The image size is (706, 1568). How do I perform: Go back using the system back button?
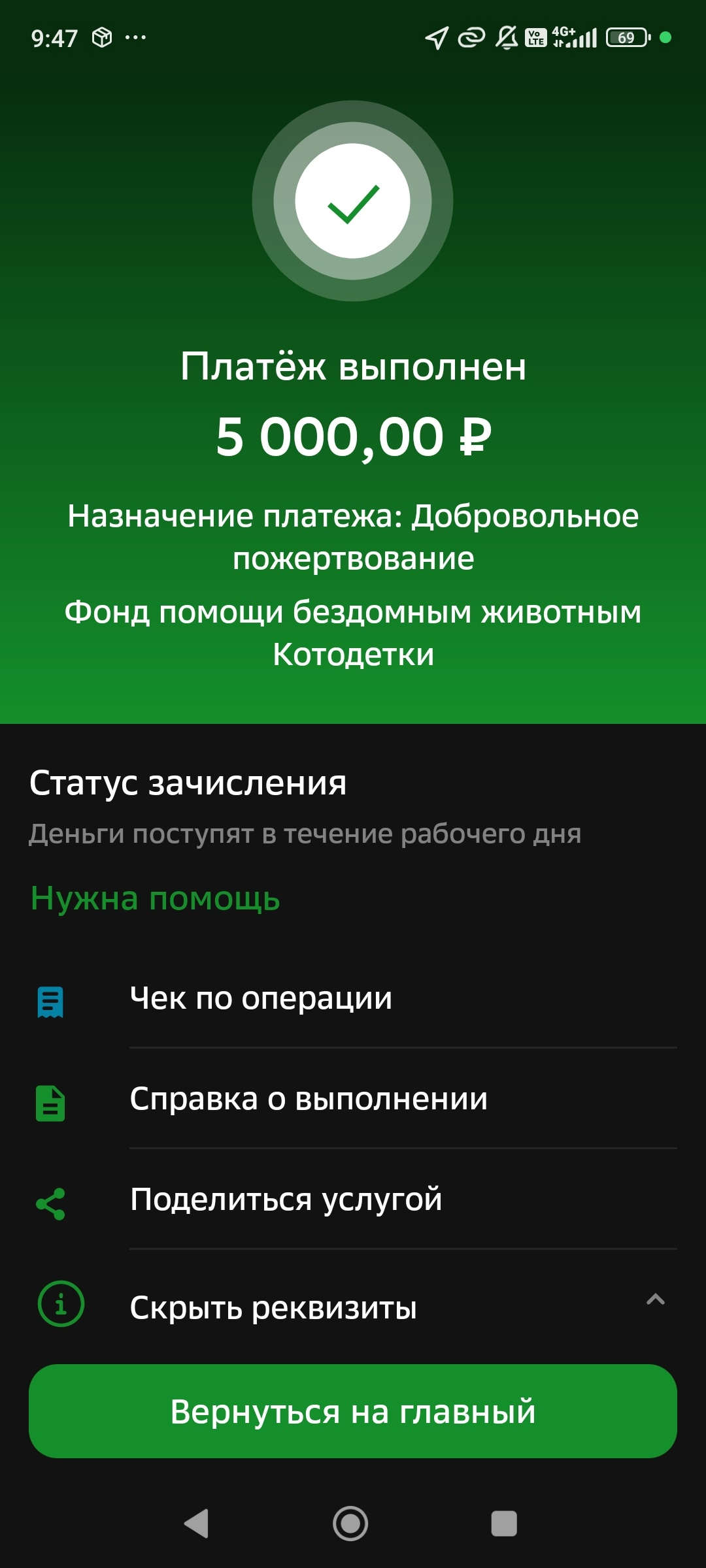pyautogui.click(x=197, y=1524)
